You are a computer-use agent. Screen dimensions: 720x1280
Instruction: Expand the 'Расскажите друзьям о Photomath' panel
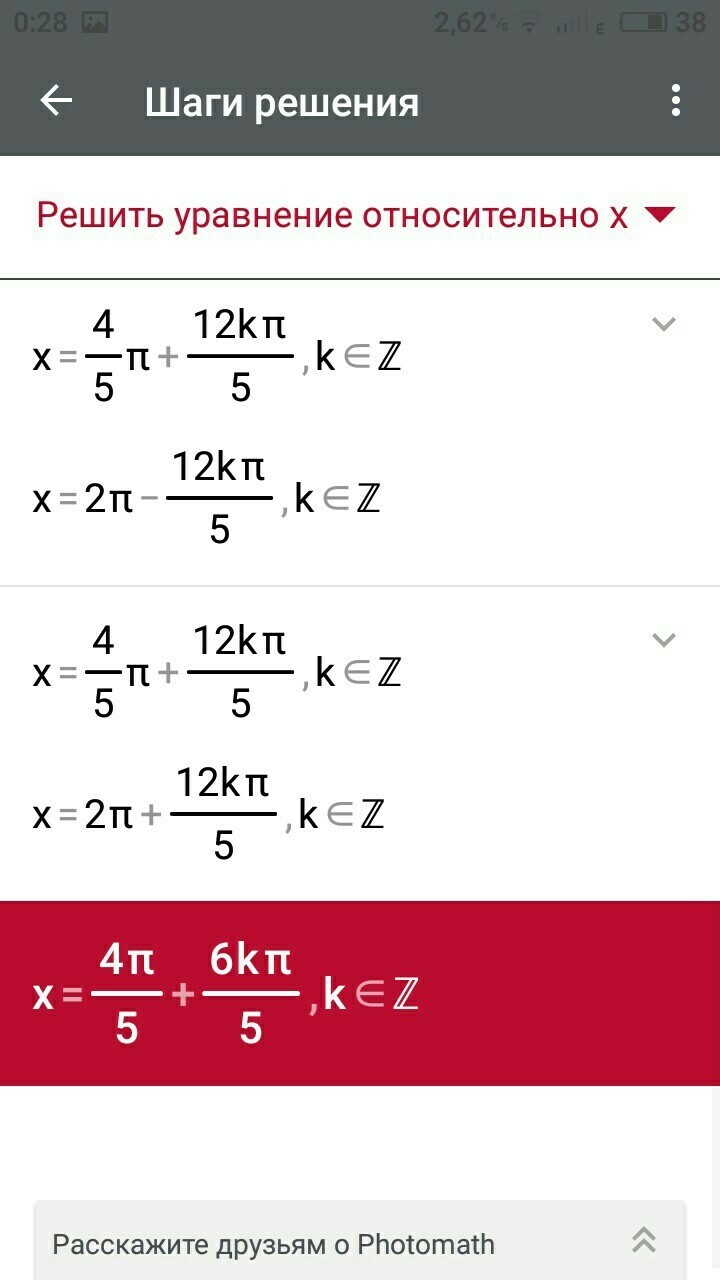click(644, 1241)
